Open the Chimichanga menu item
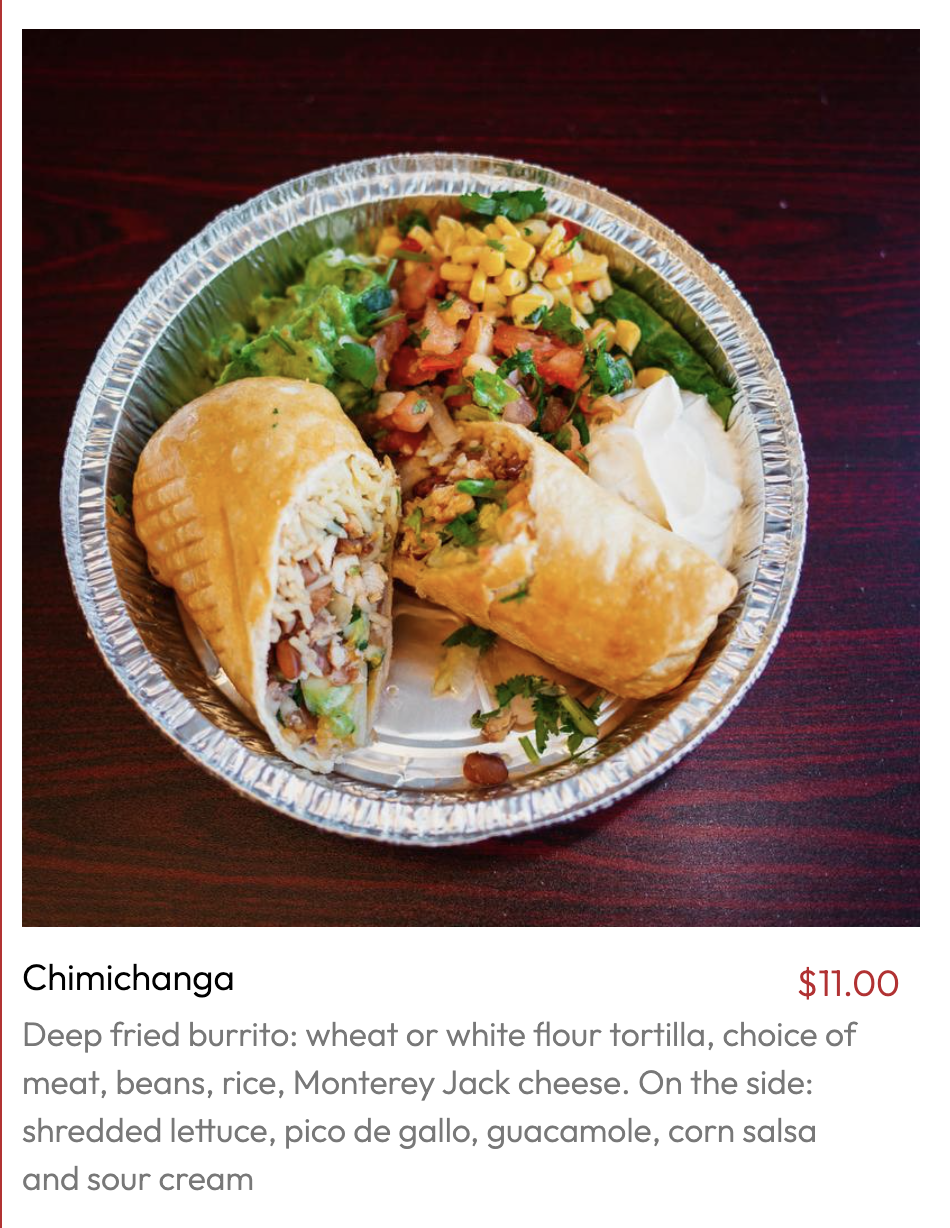The image size is (950, 1228). tap(128, 978)
